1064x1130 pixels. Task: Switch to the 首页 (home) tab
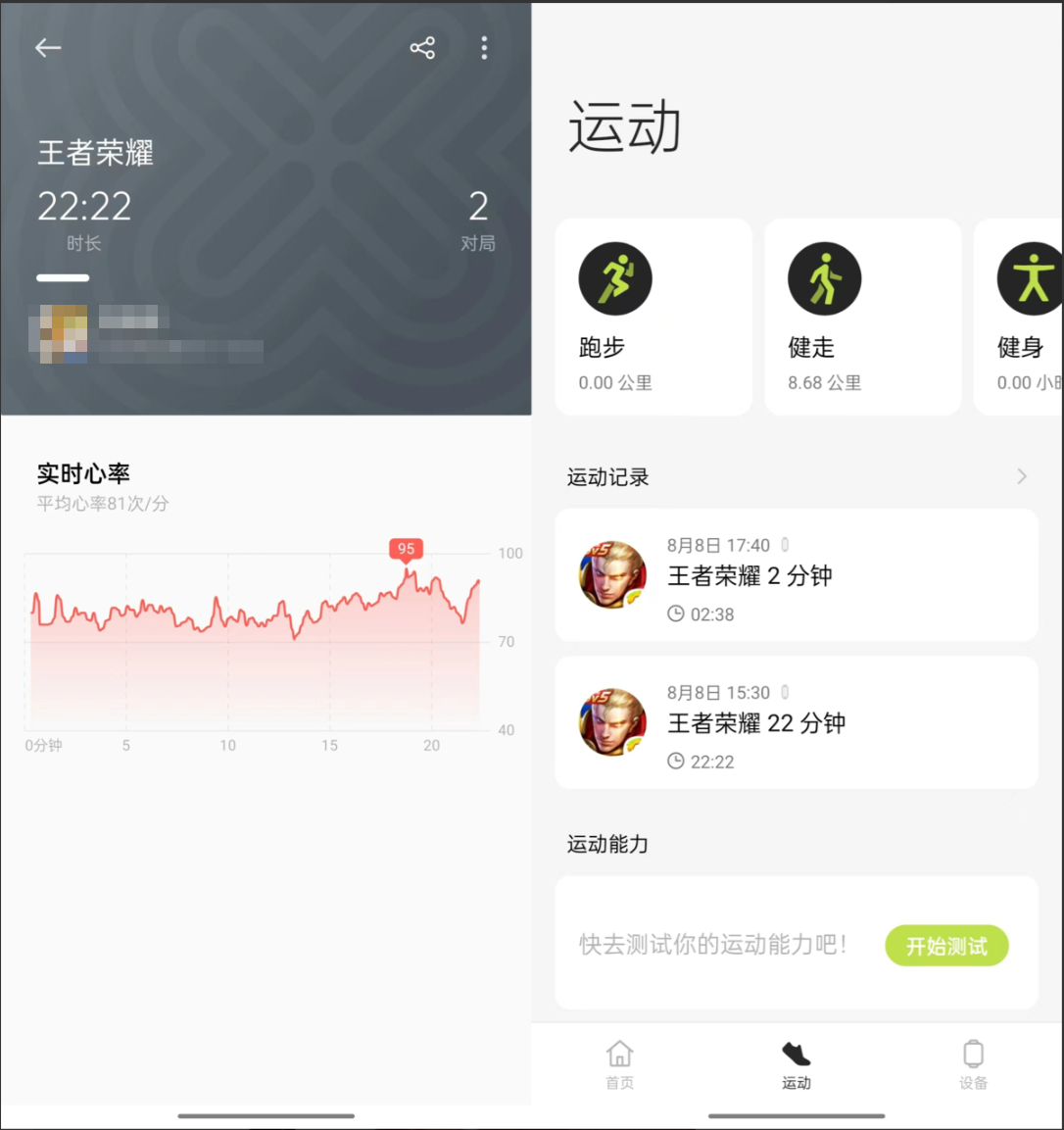[619, 1063]
